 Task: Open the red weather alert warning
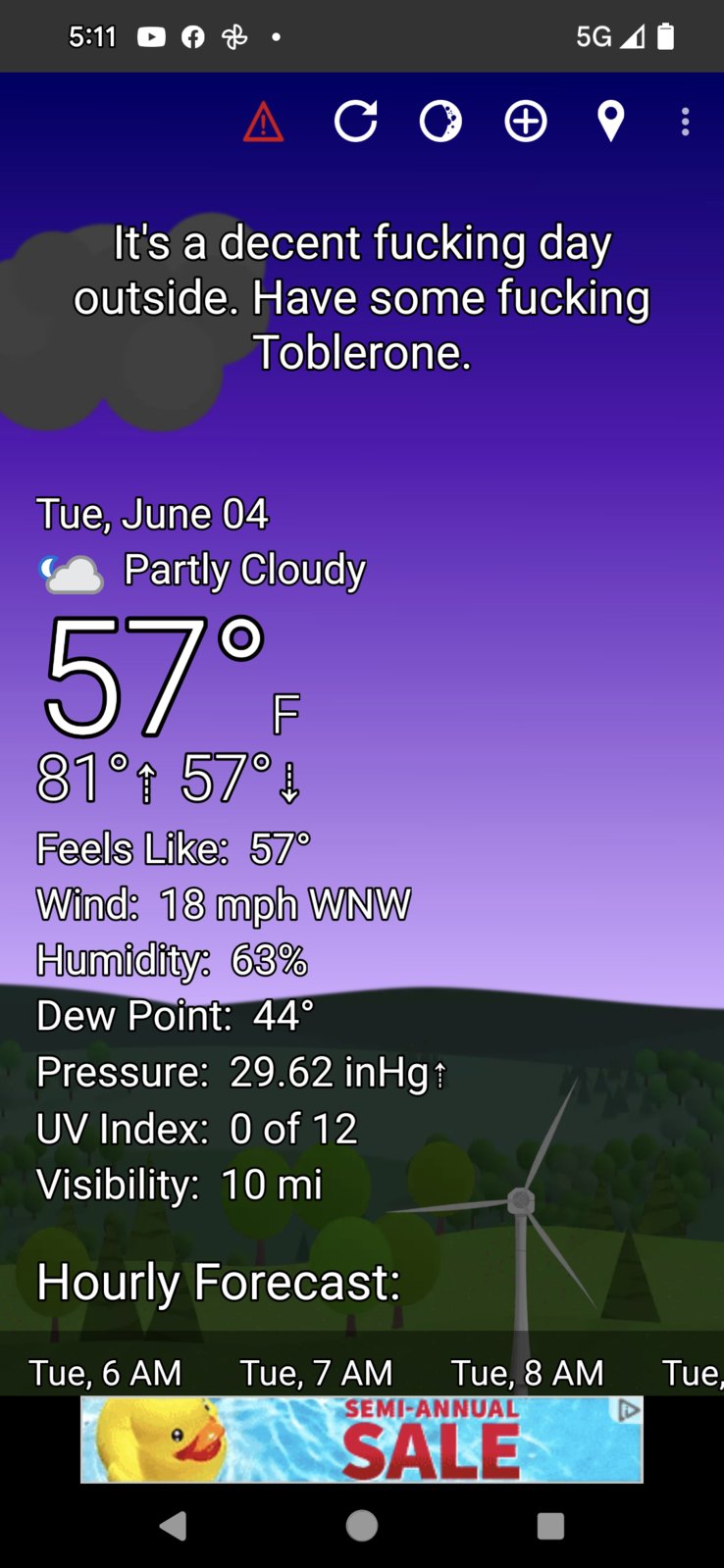point(263,124)
